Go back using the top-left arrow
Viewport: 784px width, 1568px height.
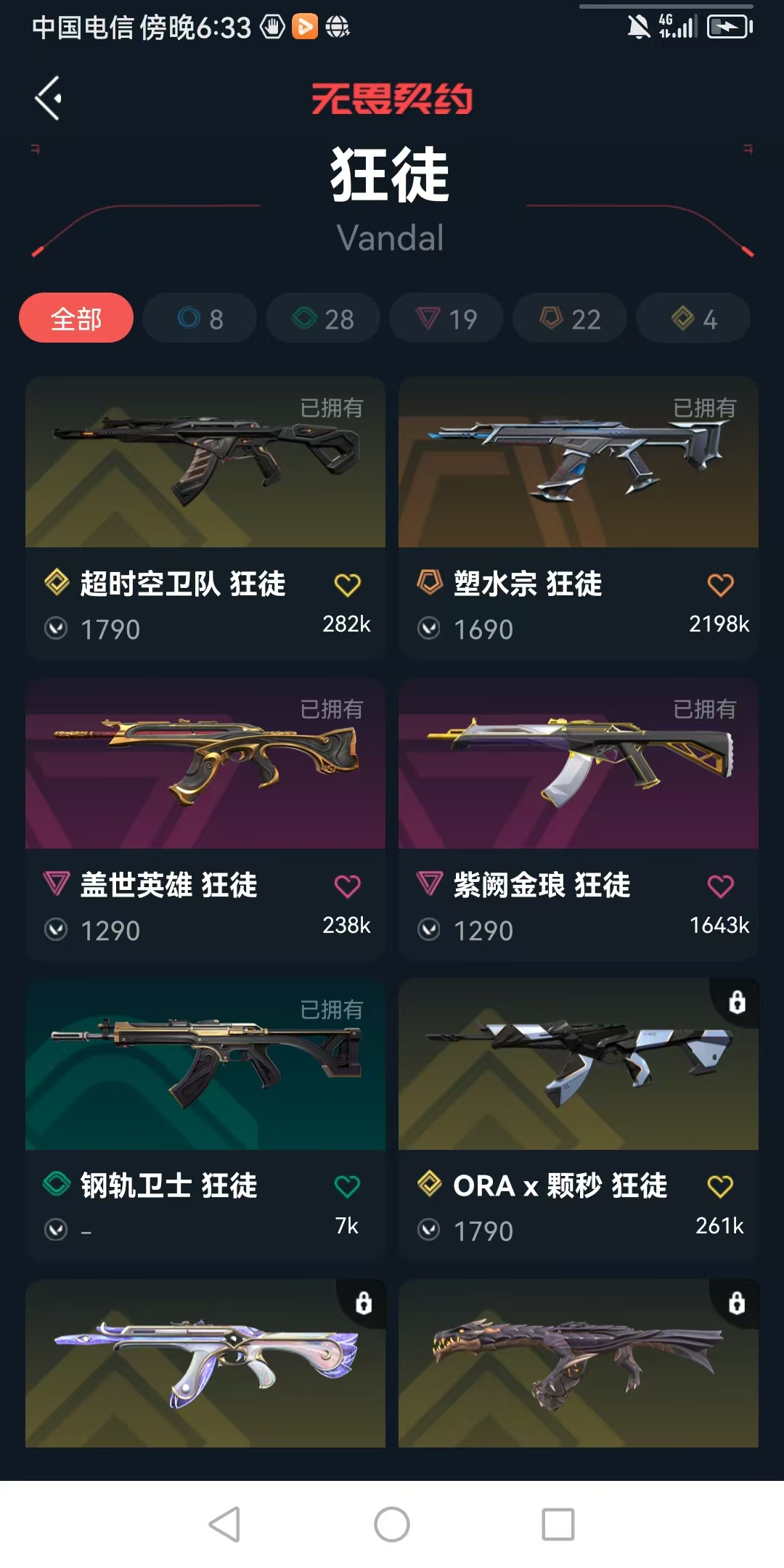49,98
